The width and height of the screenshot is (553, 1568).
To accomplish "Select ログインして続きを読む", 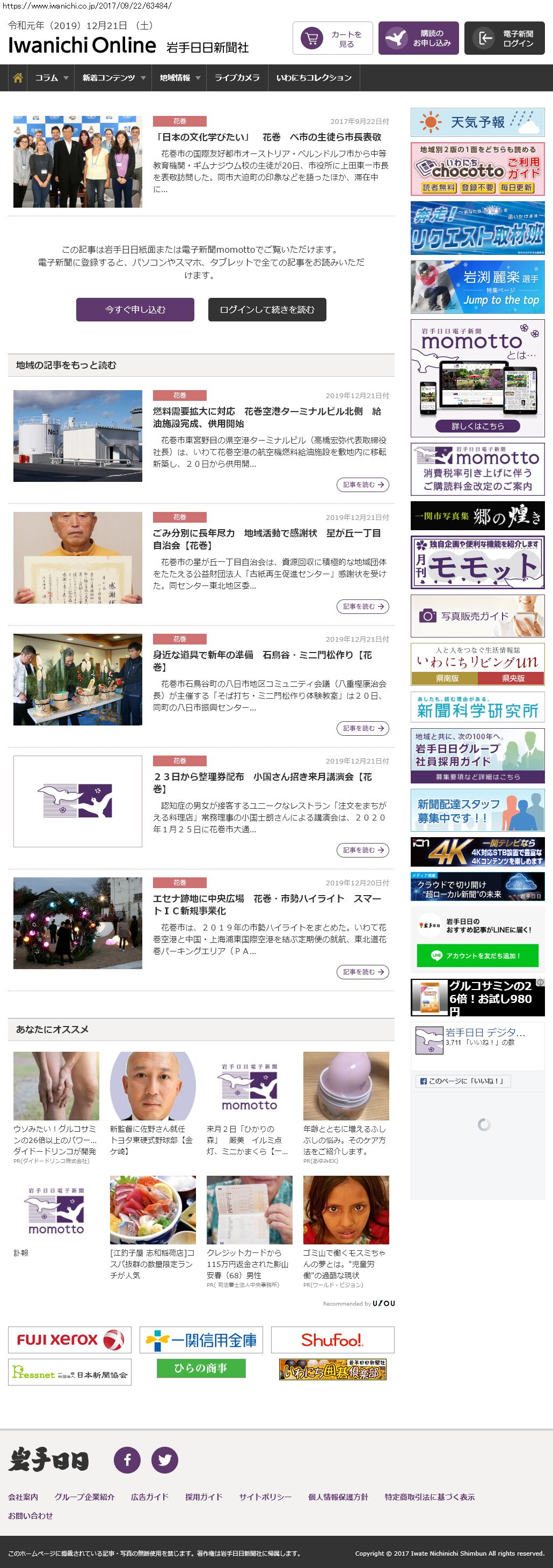I will pos(267,309).
